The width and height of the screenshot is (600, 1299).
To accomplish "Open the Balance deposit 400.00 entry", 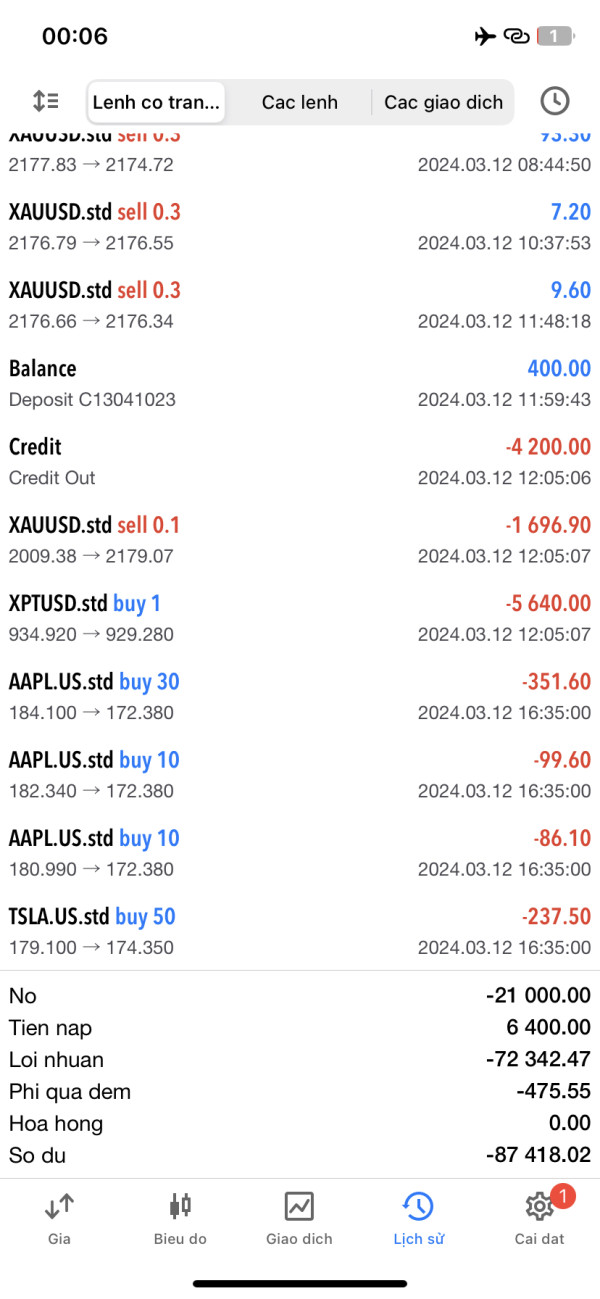I will pos(300,383).
